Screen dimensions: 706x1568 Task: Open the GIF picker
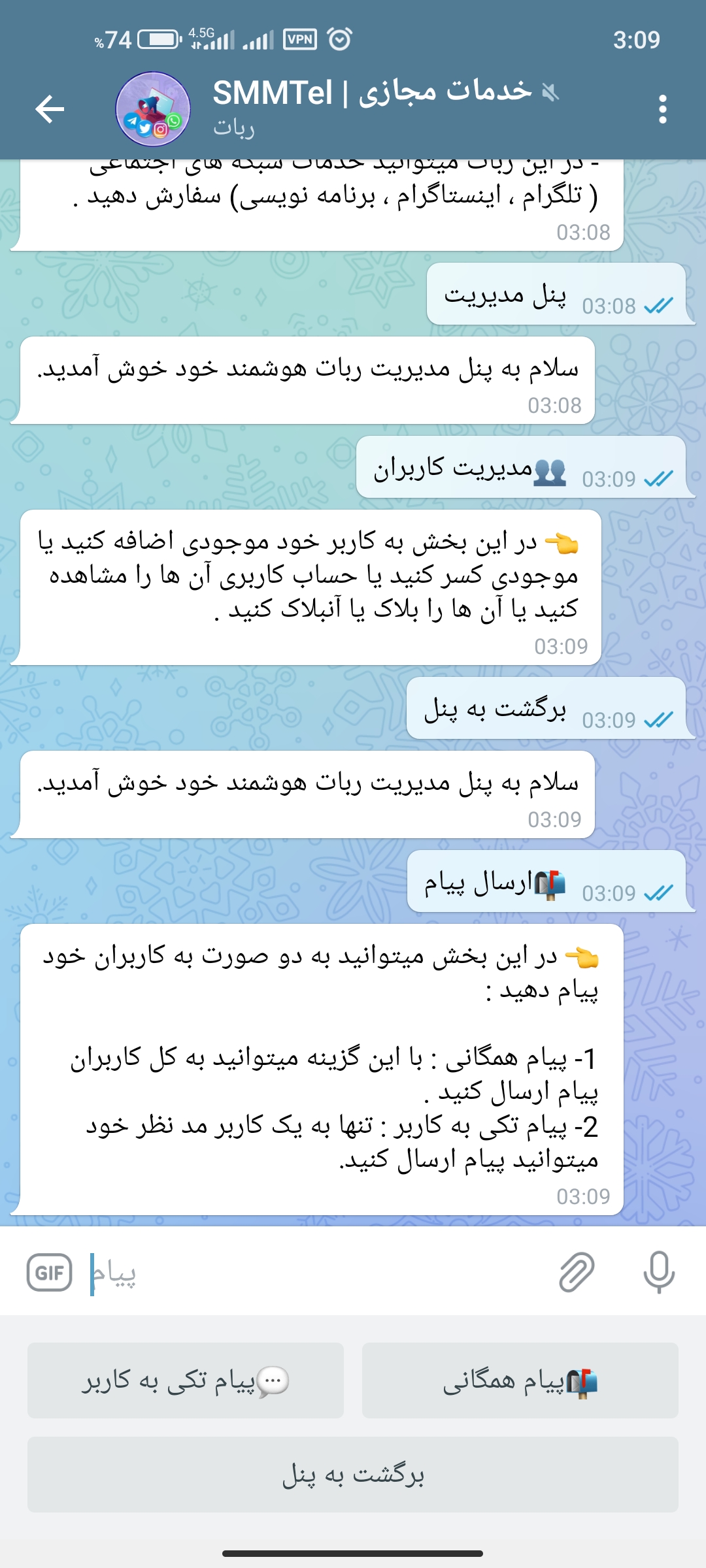coord(50,1273)
